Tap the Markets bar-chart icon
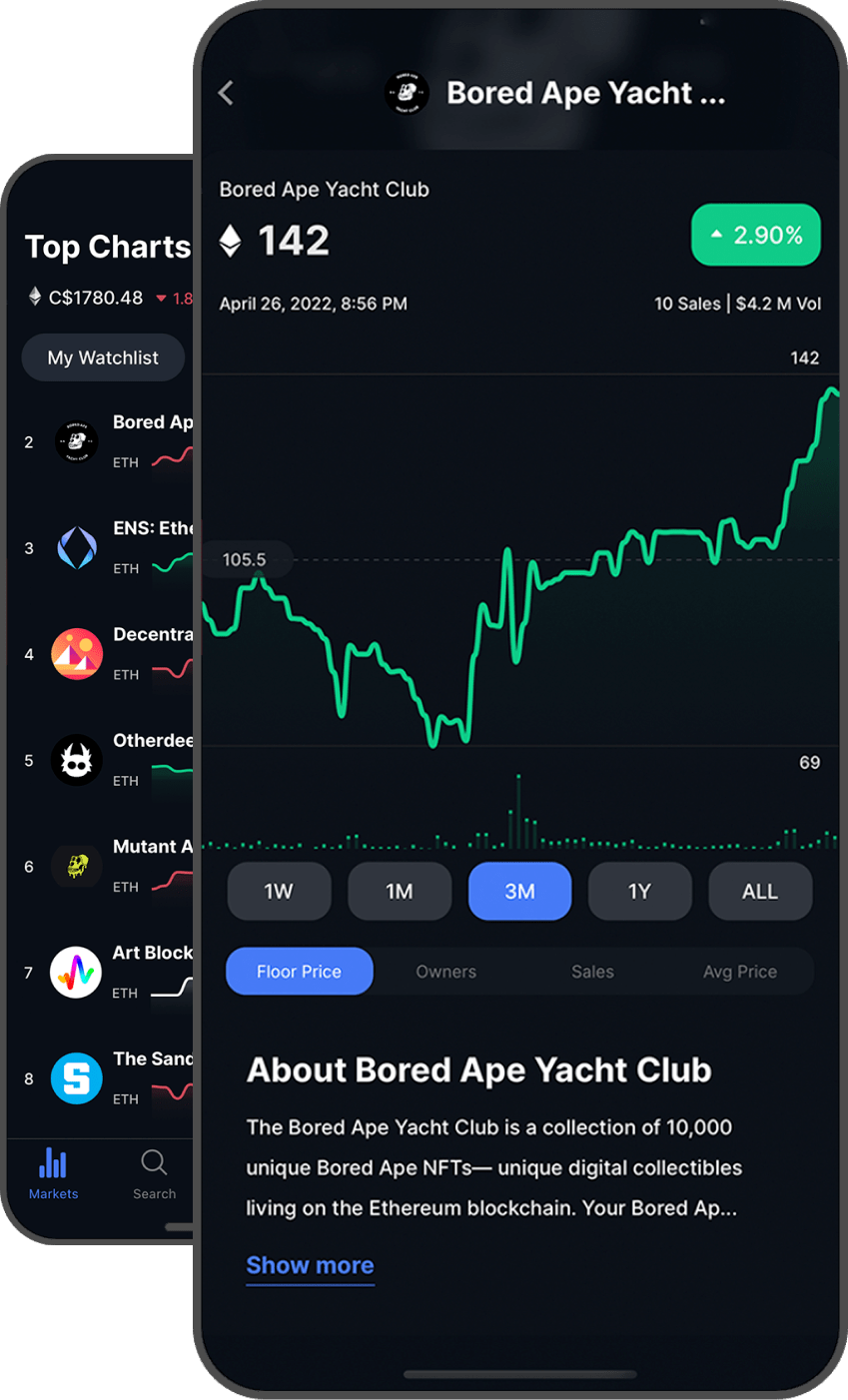The image size is (848, 1400). (x=52, y=1163)
